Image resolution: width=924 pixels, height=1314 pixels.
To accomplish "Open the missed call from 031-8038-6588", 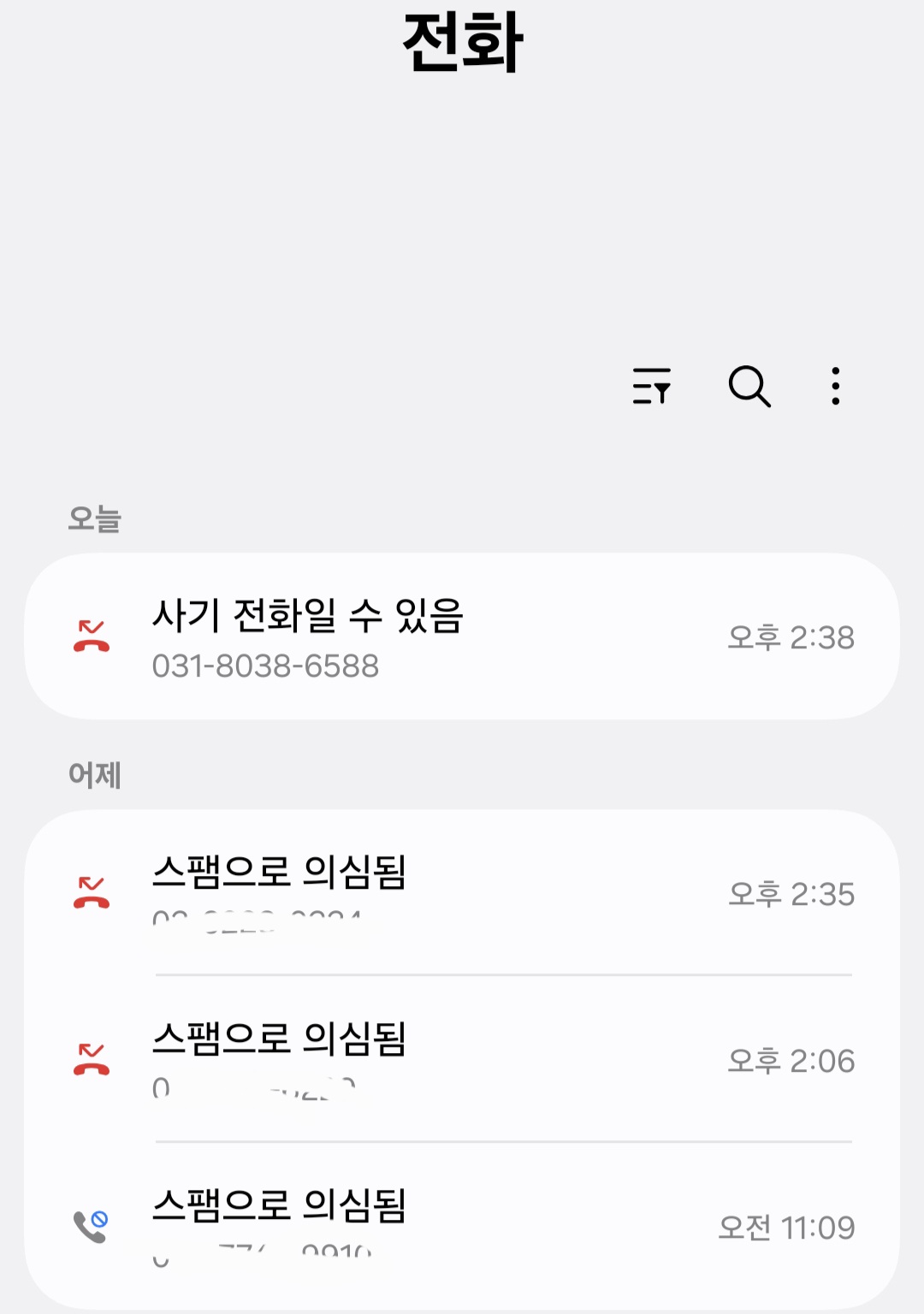I will tap(462, 637).
